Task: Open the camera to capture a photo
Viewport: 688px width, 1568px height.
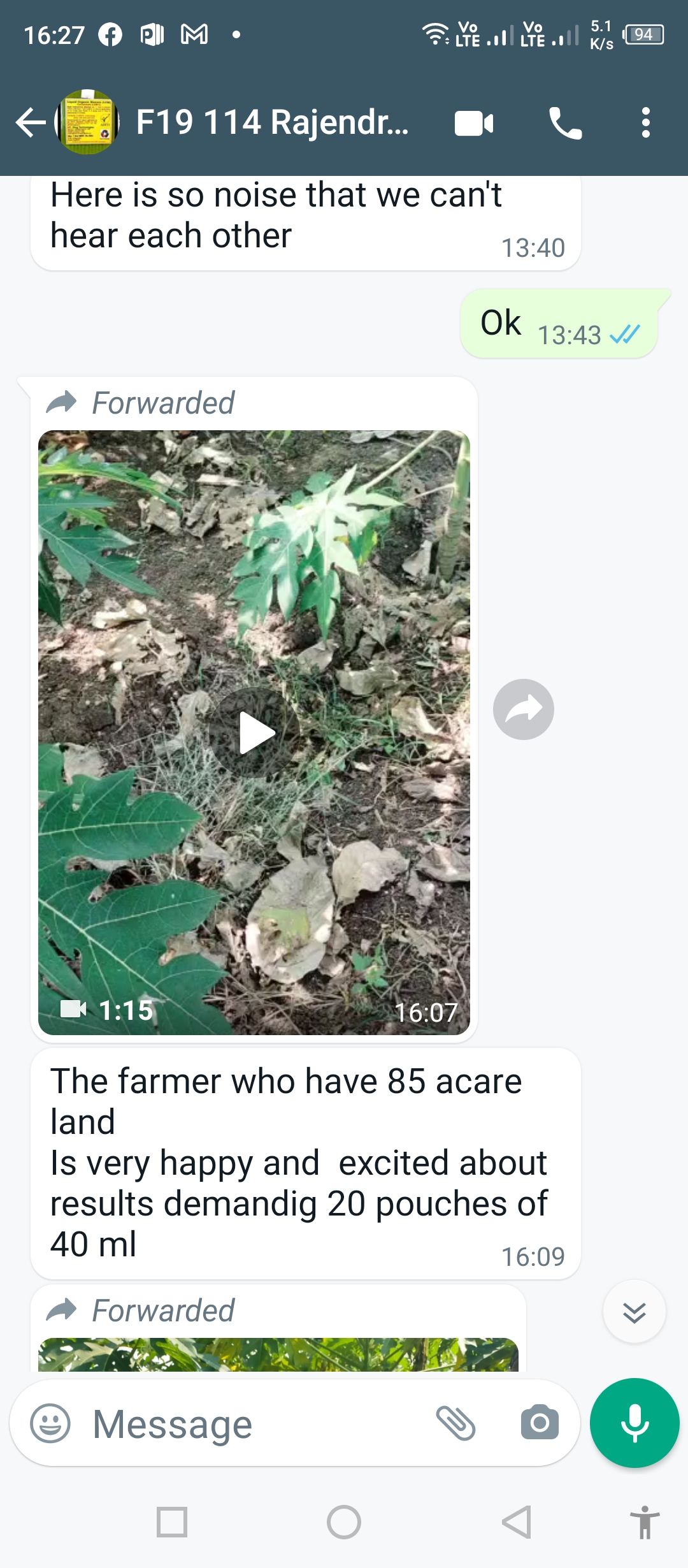Action: 537,1423
